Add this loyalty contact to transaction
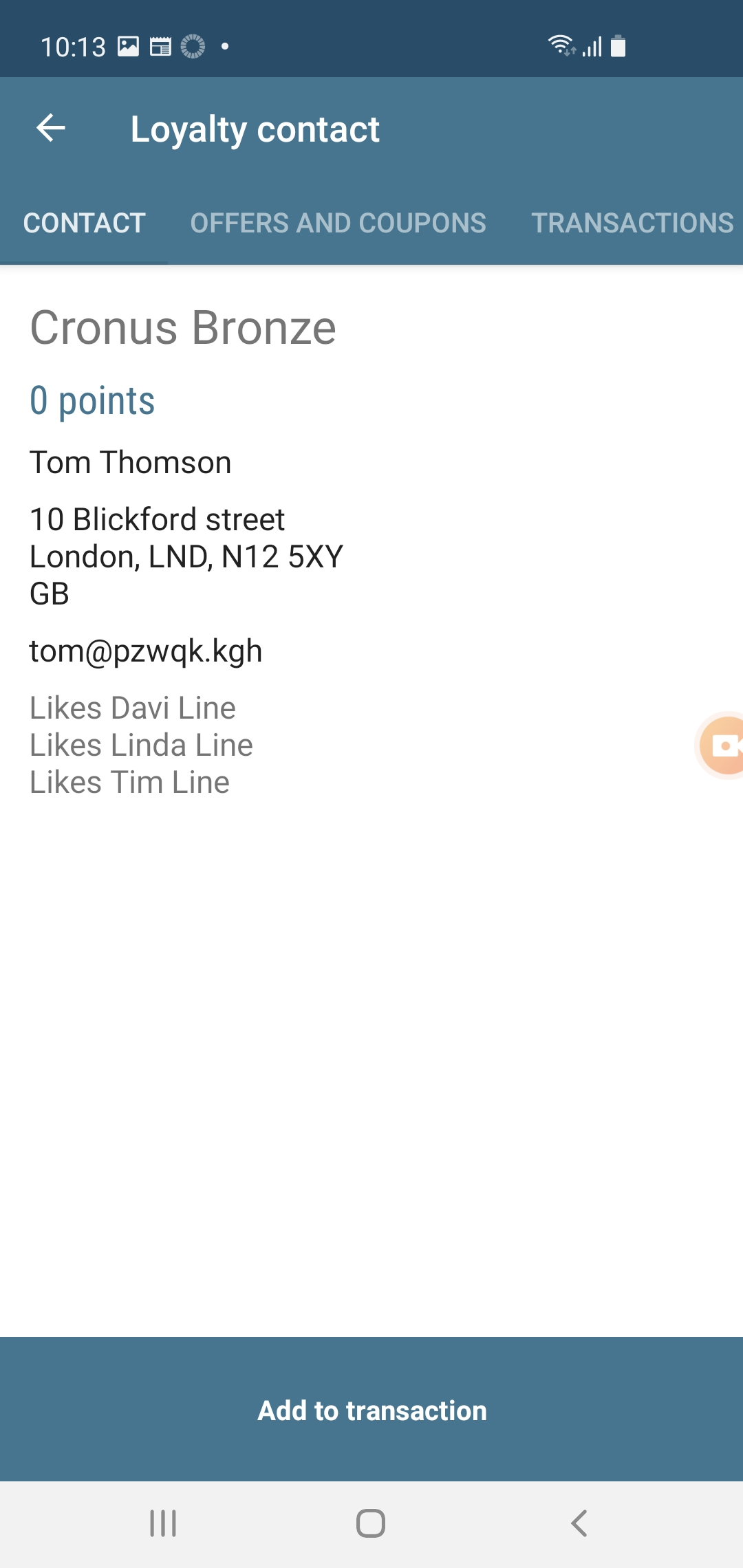743x1568 pixels. (371, 1410)
